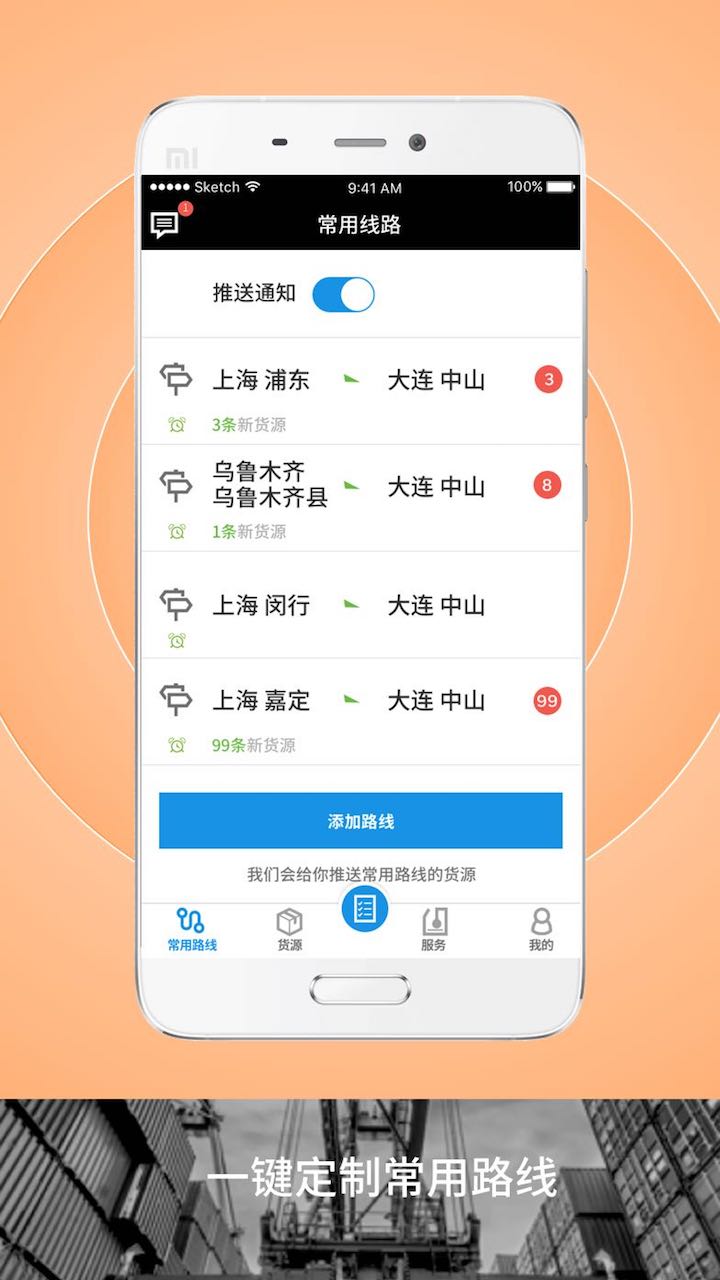720x1280 pixels.
Task: Disable the 推送通知 switch
Action: (344, 293)
